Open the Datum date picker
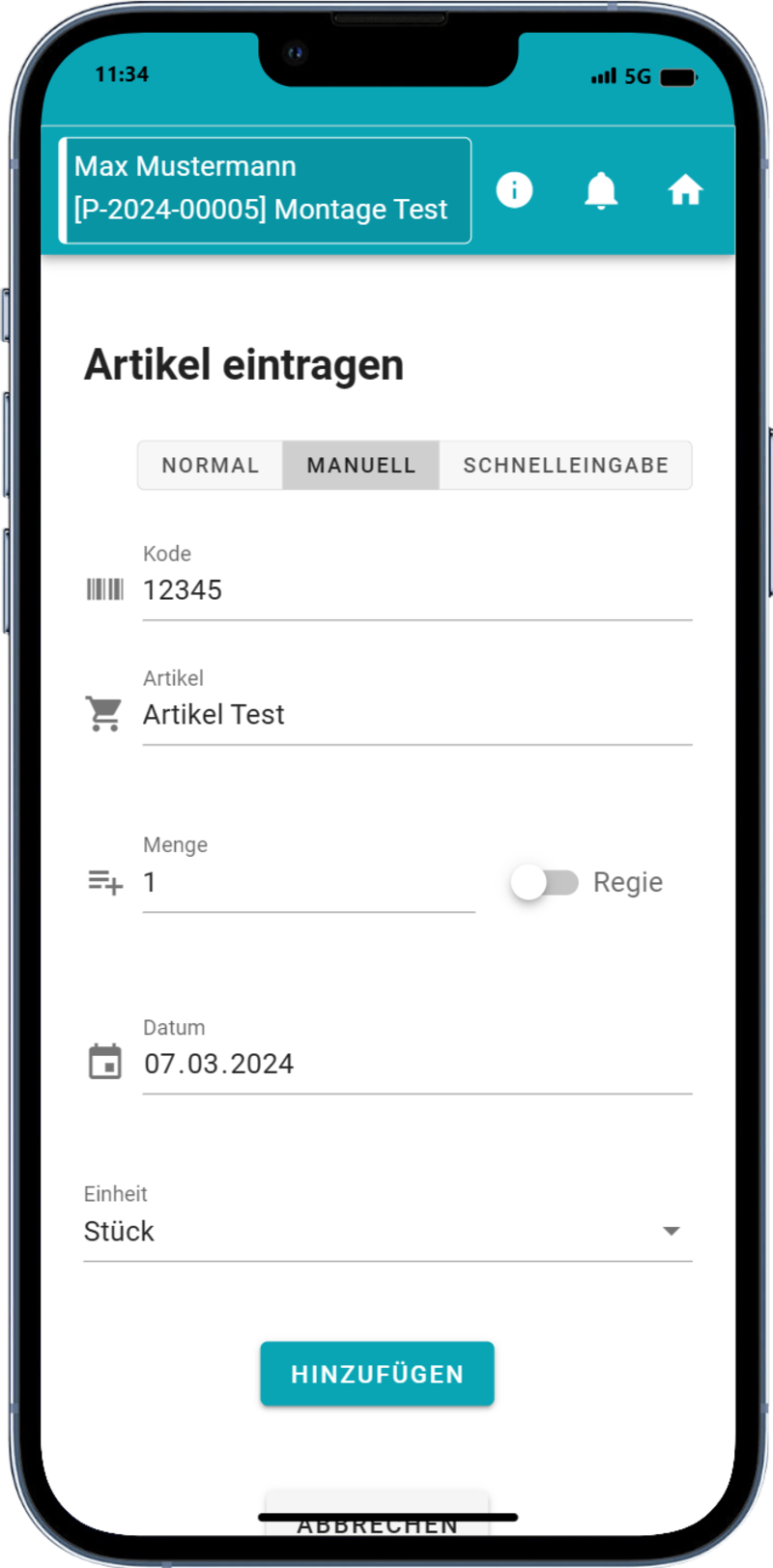The height and width of the screenshot is (1568, 773). tap(415, 1064)
